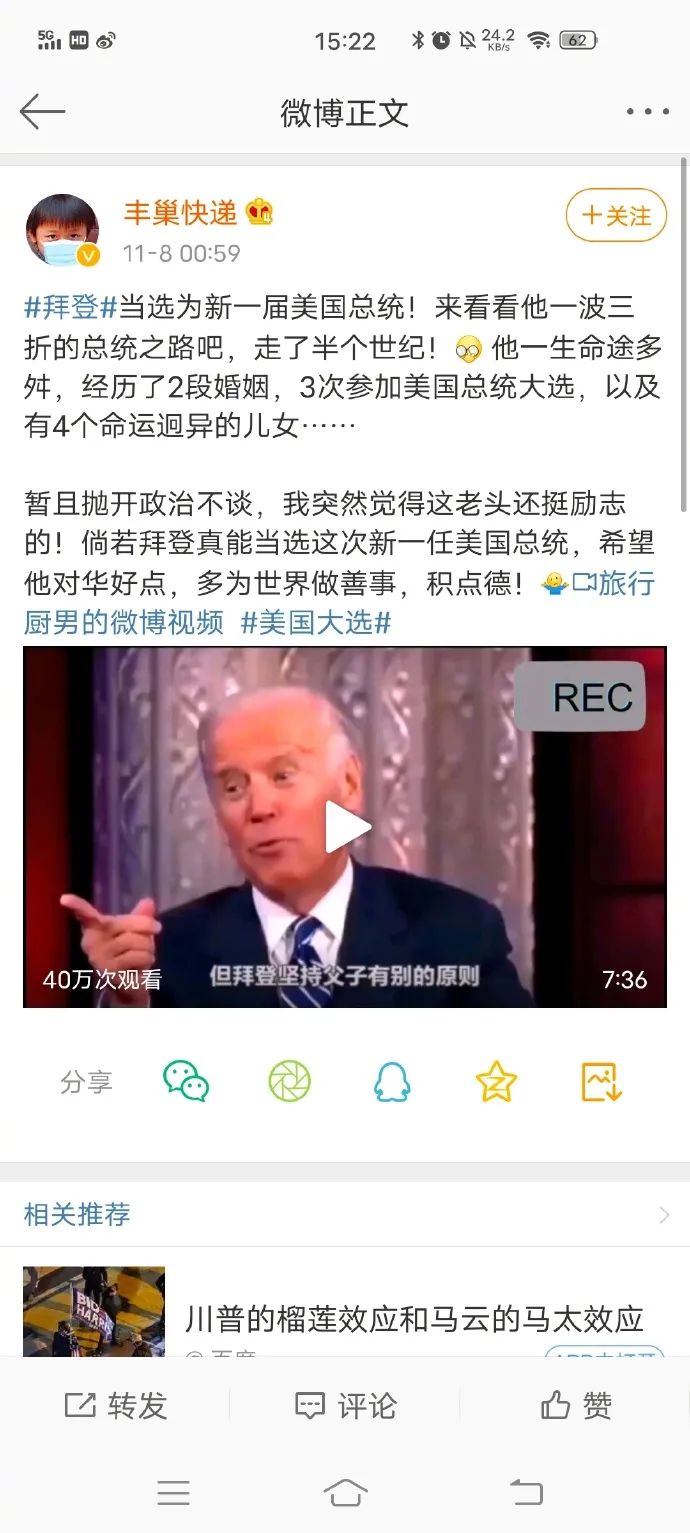Open article 川普的榴莲效应和马云的马太效应
The image size is (690, 1533).
tap(414, 1318)
